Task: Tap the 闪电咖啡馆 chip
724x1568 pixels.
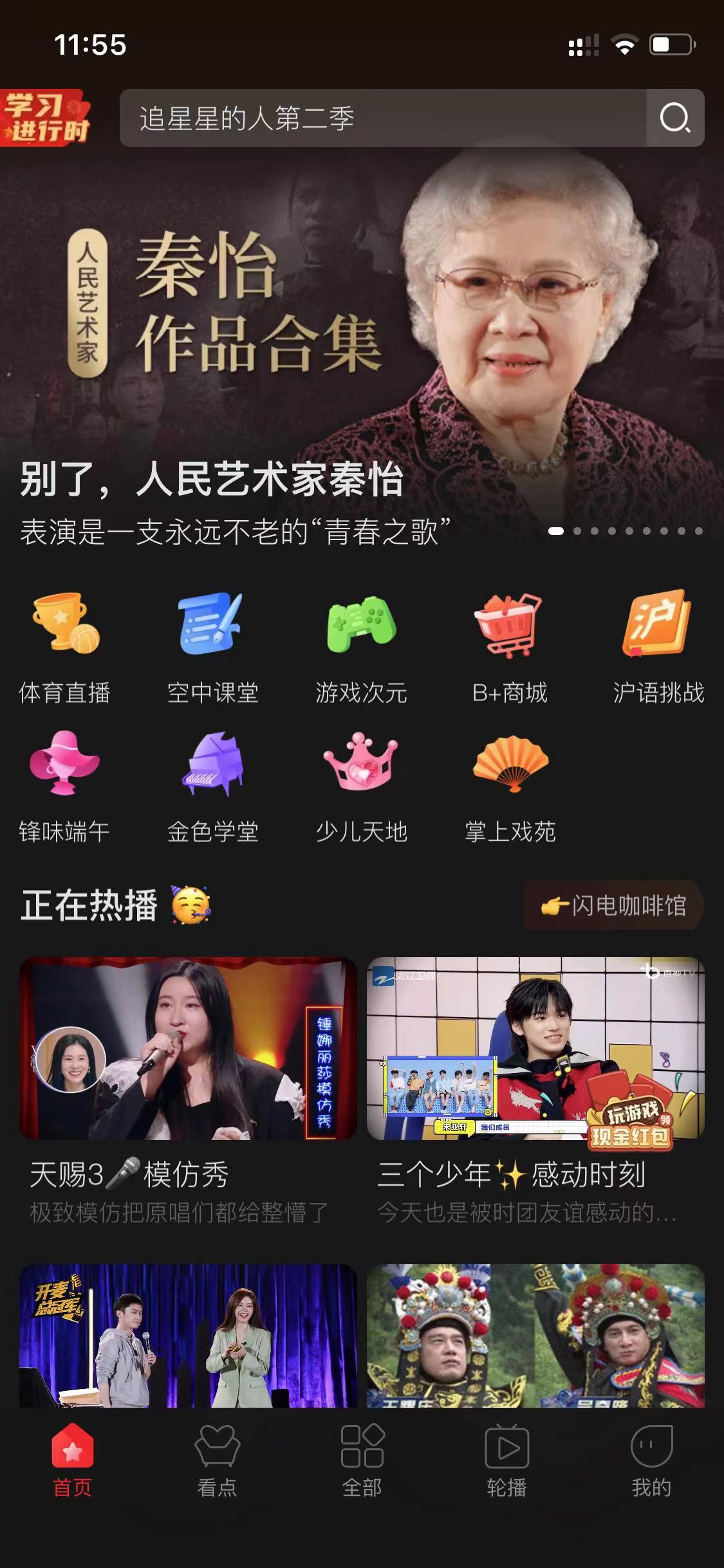Action: [x=613, y=905]
